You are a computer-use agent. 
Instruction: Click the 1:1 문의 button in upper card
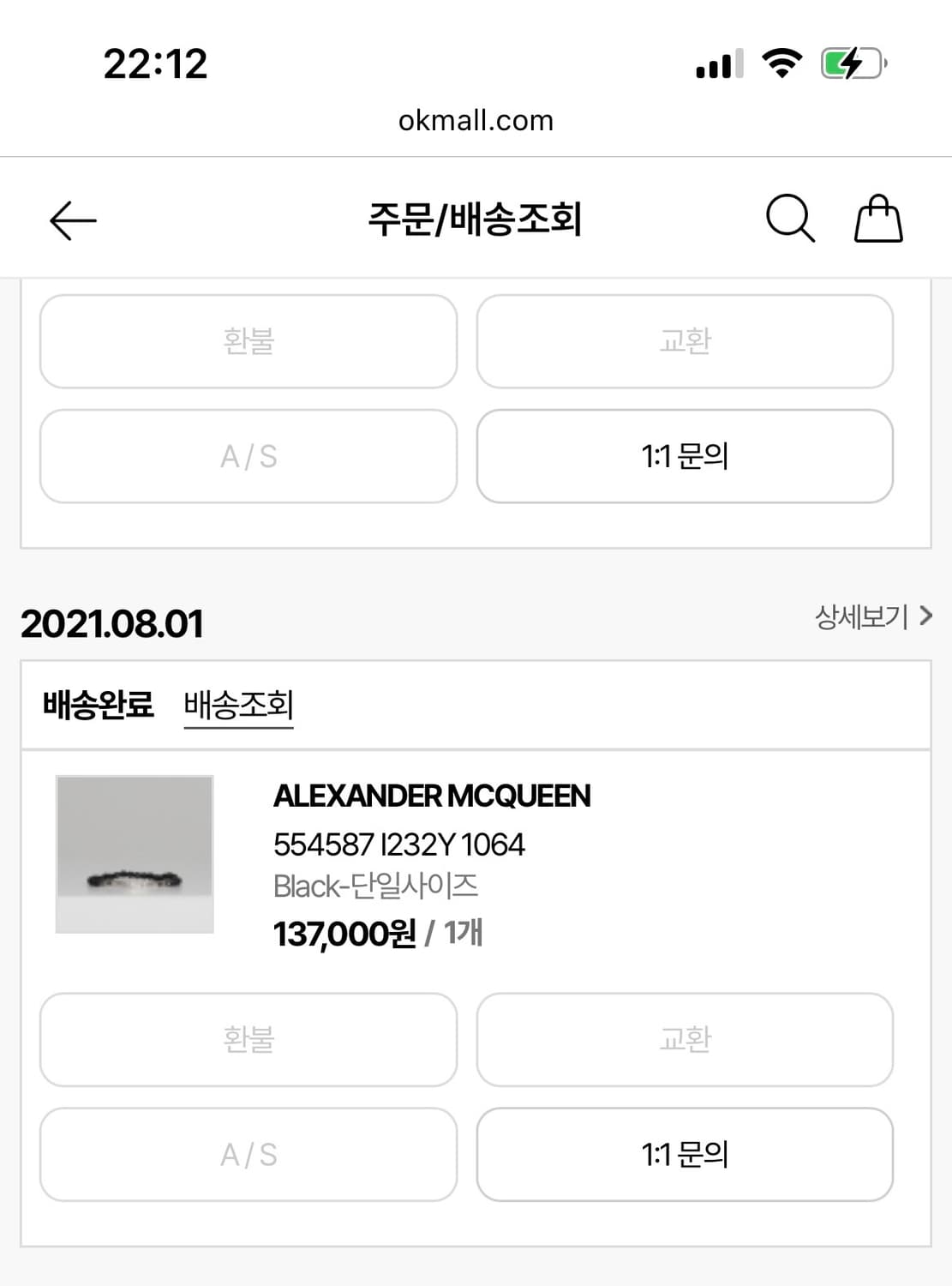686,456
